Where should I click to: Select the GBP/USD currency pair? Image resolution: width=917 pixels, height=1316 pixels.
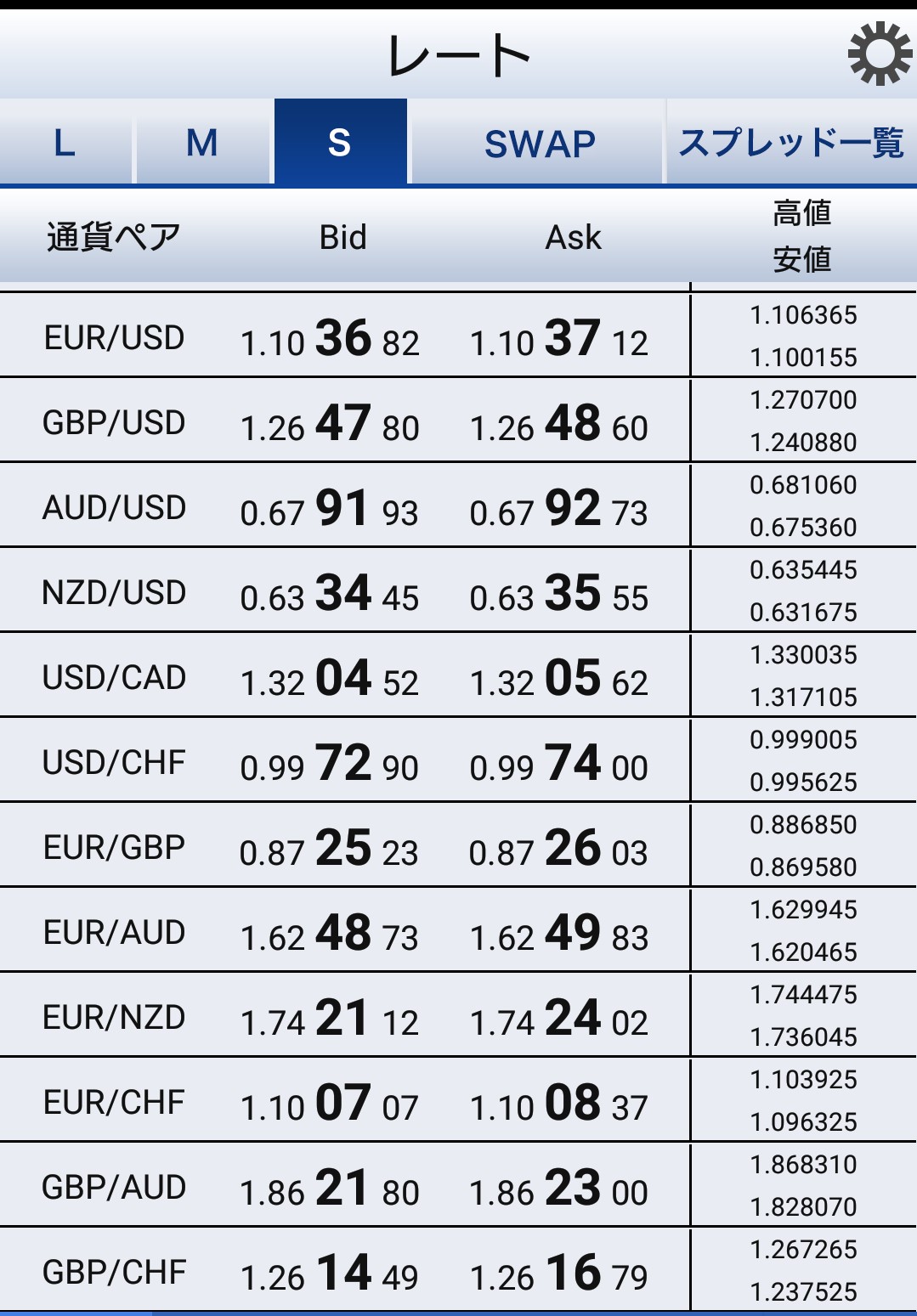point(114,422)
